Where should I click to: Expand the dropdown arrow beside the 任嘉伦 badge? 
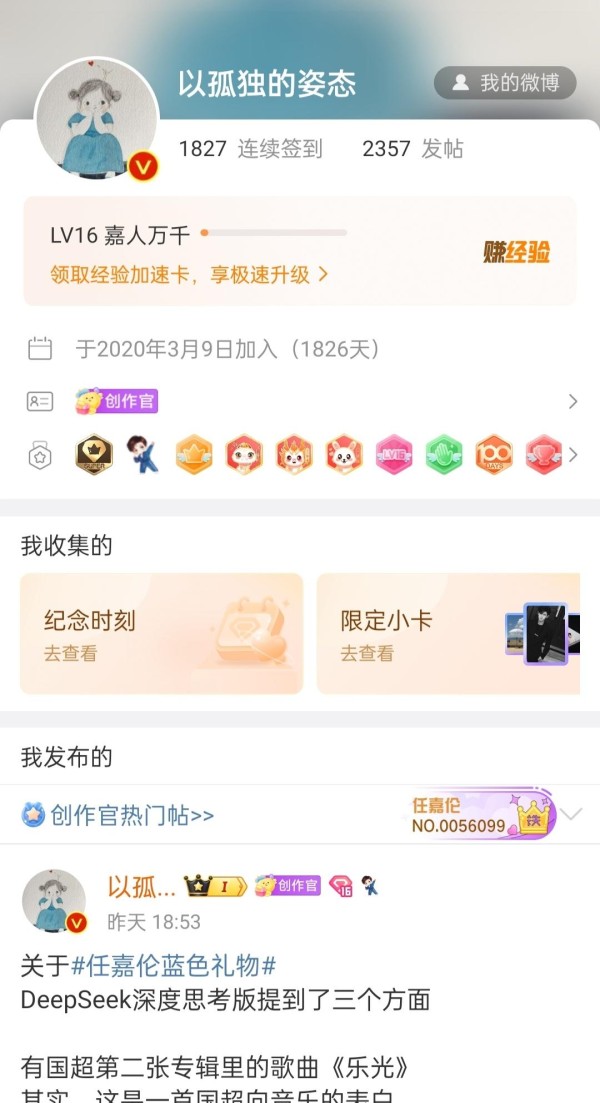(572, 815)
